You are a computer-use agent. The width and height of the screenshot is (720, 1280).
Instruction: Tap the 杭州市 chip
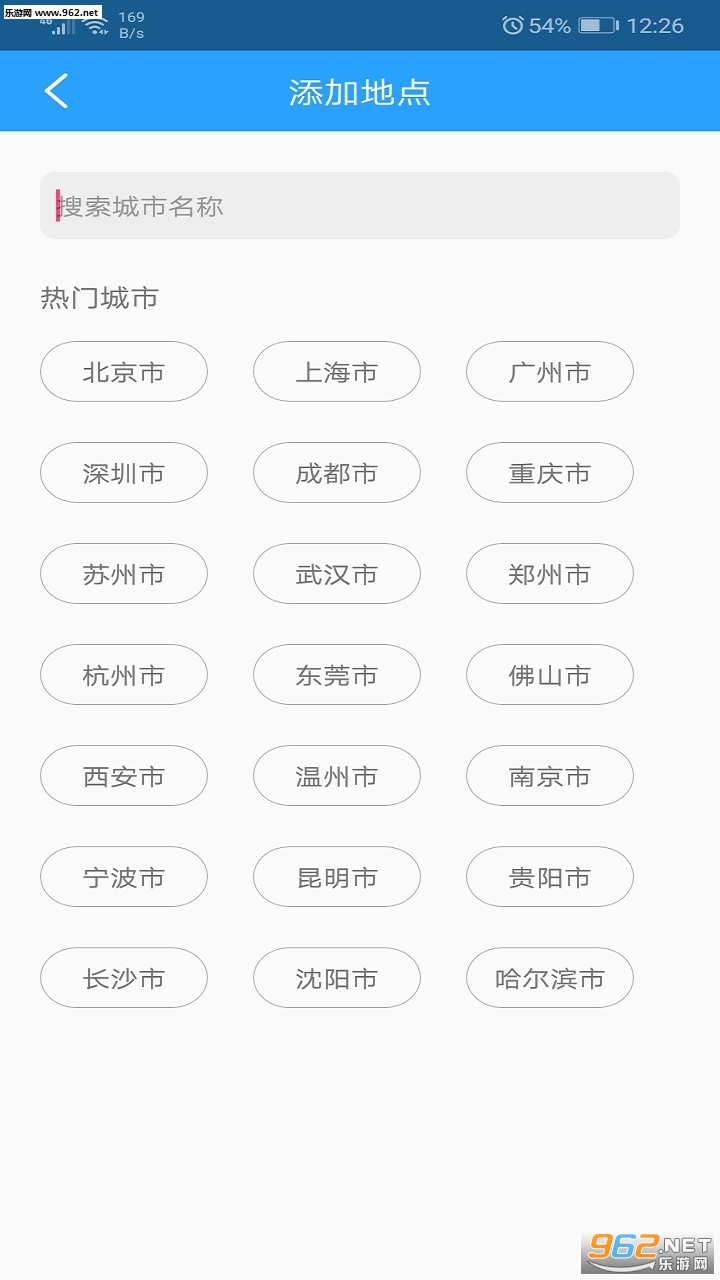coord(124,675)
